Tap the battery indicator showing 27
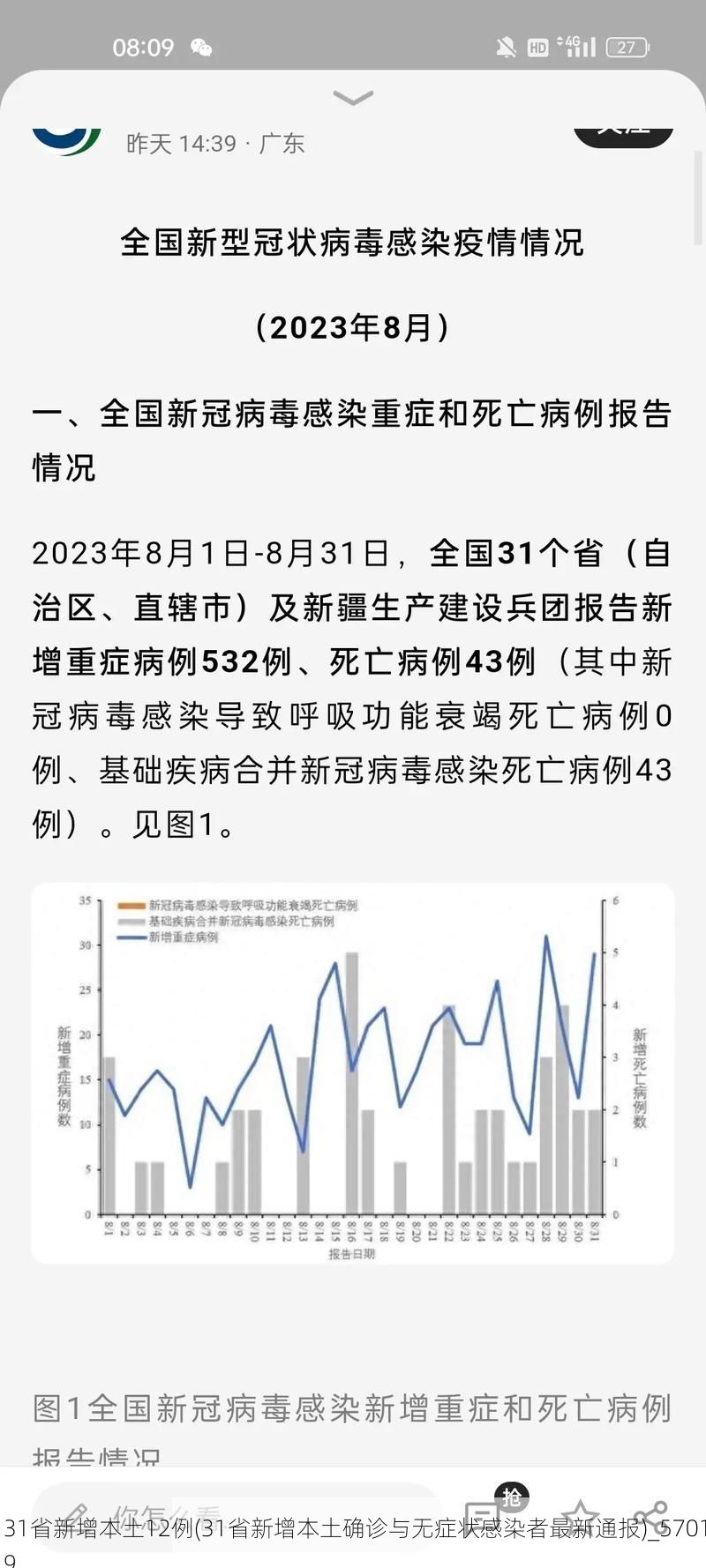Screen dimensions: 706x1568 click(628, 47)
